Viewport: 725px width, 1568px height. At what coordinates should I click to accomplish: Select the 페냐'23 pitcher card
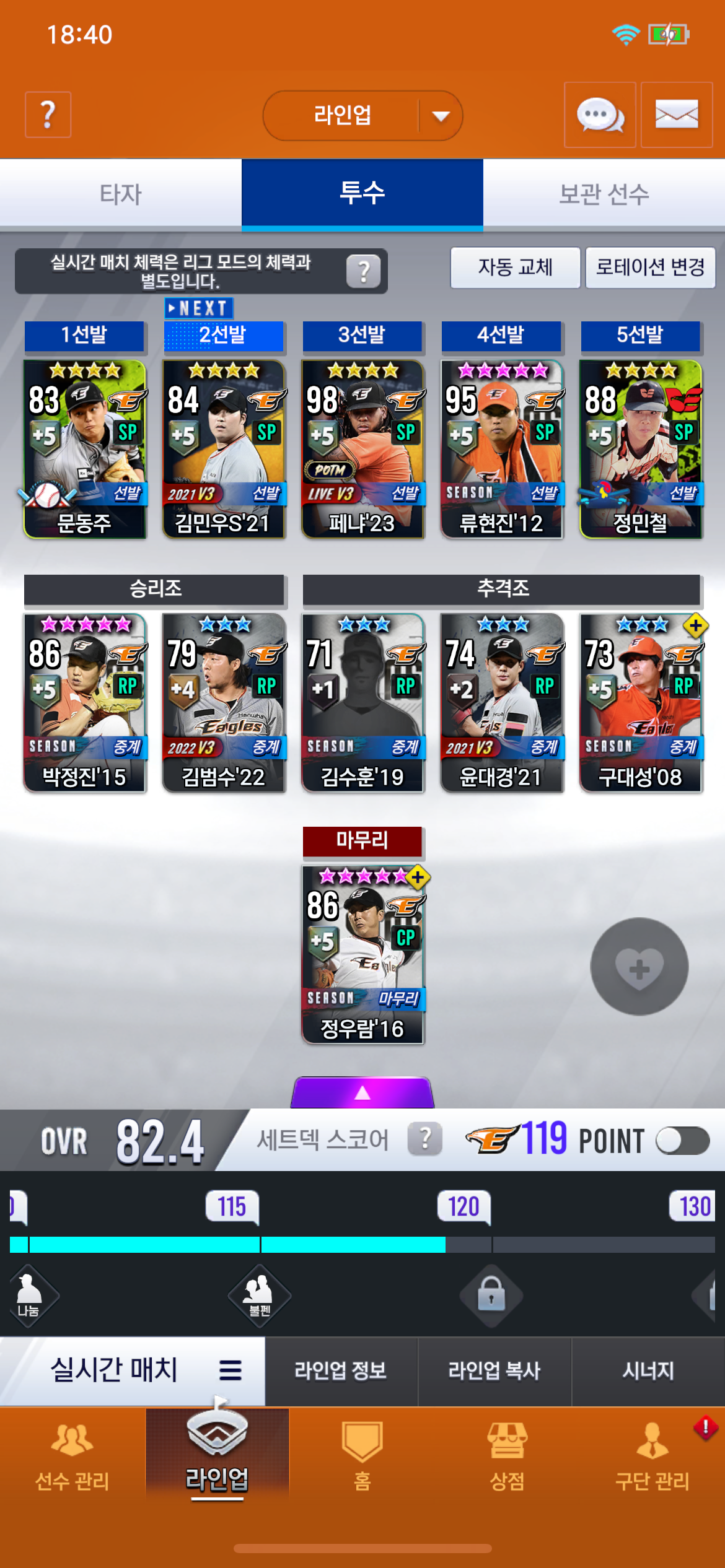pos(362,449)
